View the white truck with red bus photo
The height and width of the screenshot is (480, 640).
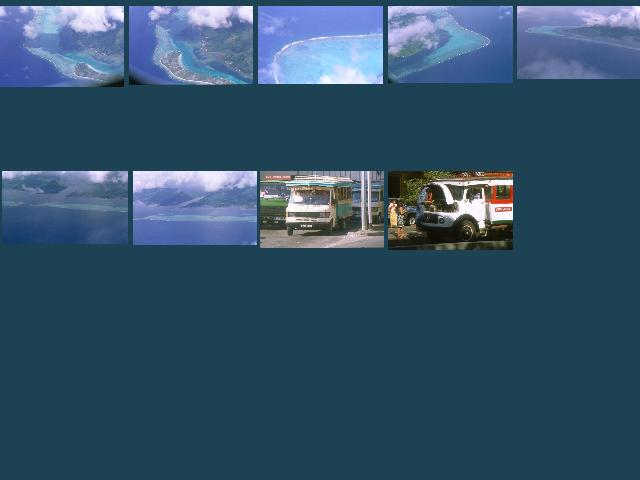450,210
